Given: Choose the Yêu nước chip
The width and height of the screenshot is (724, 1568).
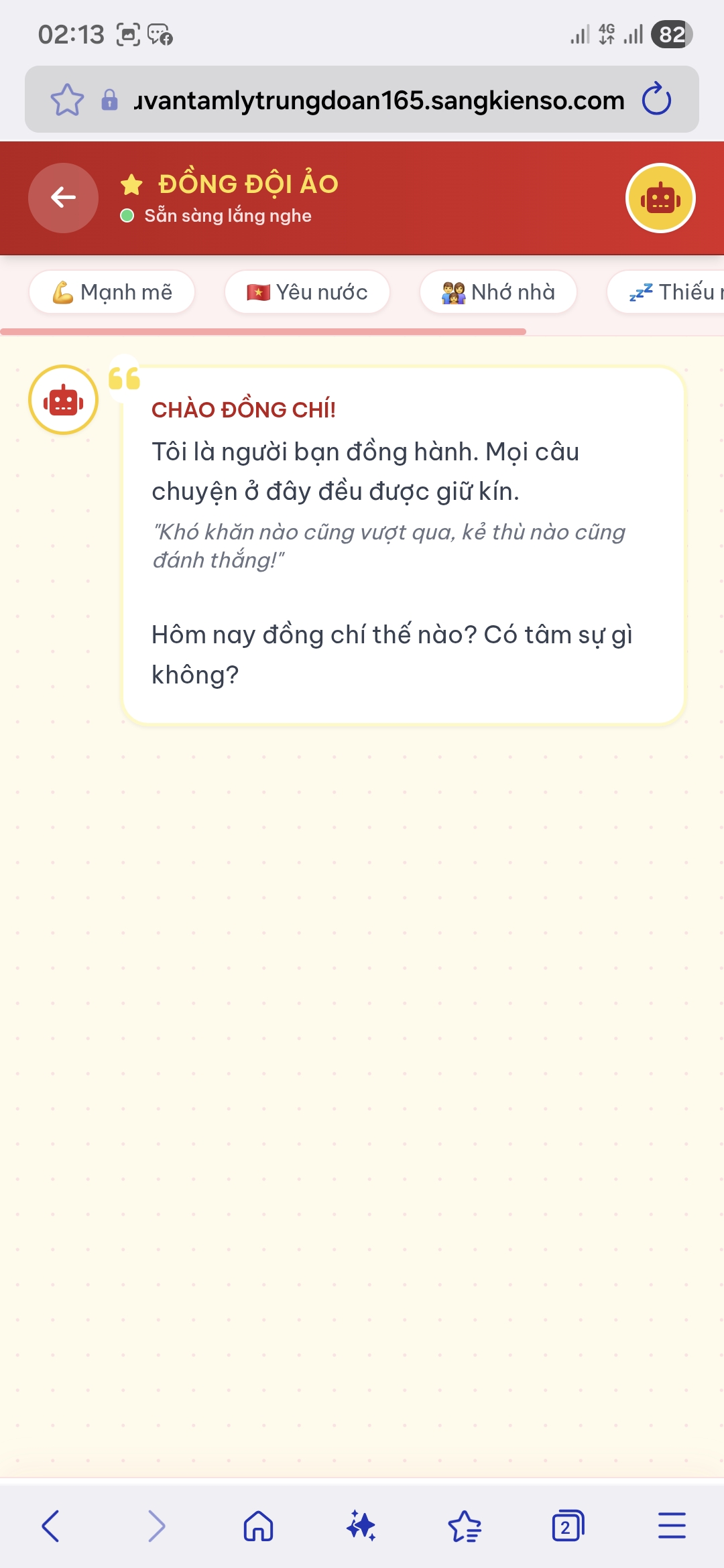Looking at the screenshot, I should point(308,292).
